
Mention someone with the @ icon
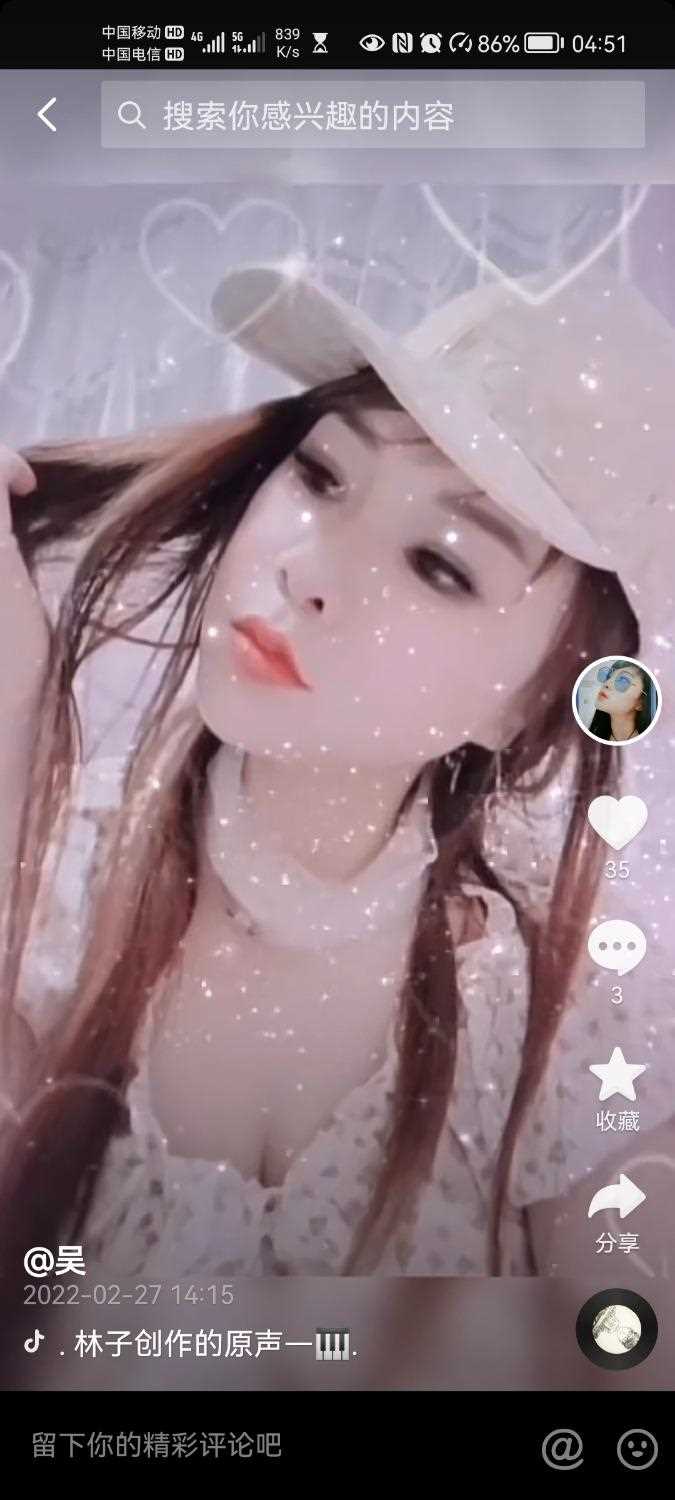[x=562, y=1447]
